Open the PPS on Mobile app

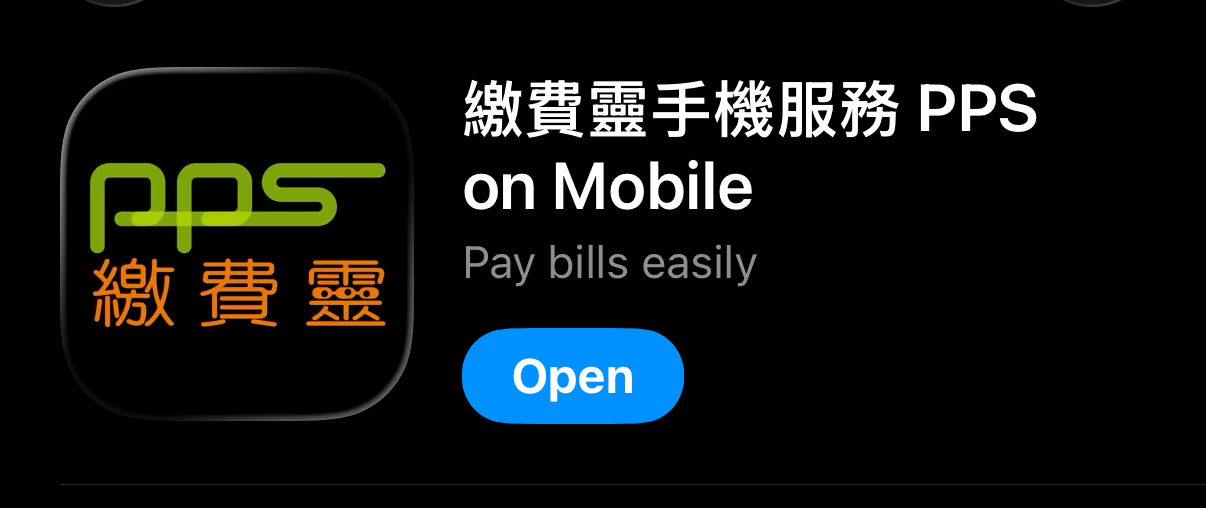pos(572,376)
